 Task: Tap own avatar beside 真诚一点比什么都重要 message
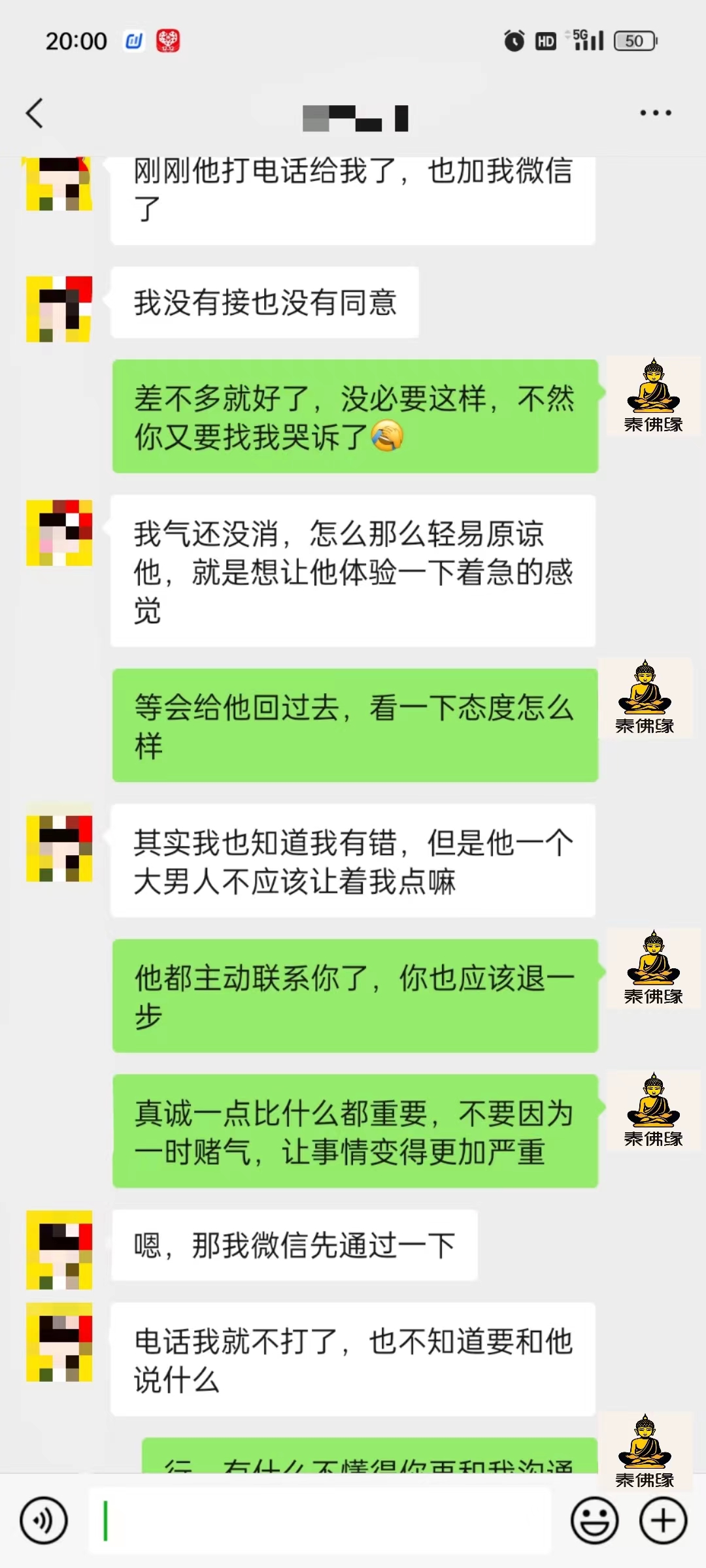point(653,1111)
